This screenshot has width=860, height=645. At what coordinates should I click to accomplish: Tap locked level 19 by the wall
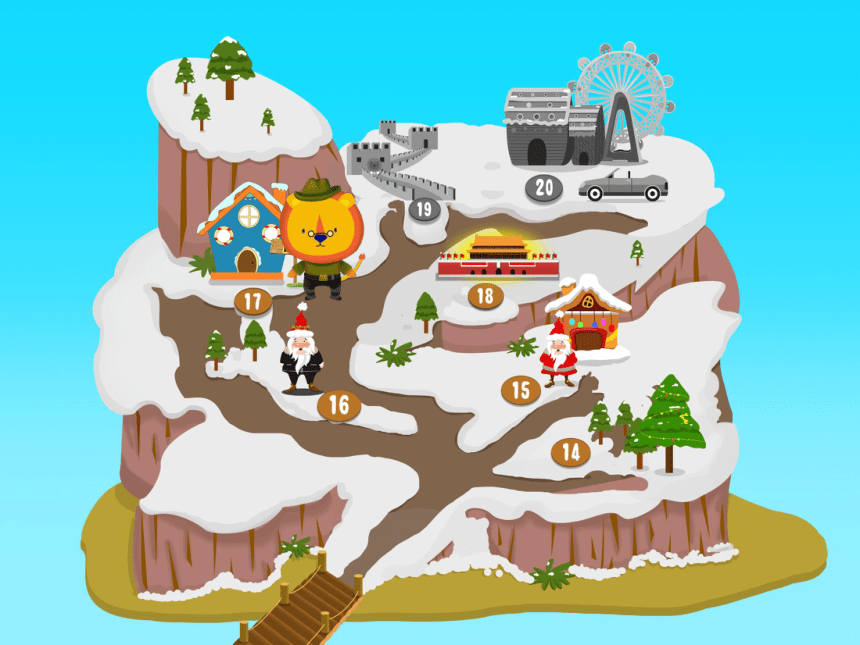[424, 210]
